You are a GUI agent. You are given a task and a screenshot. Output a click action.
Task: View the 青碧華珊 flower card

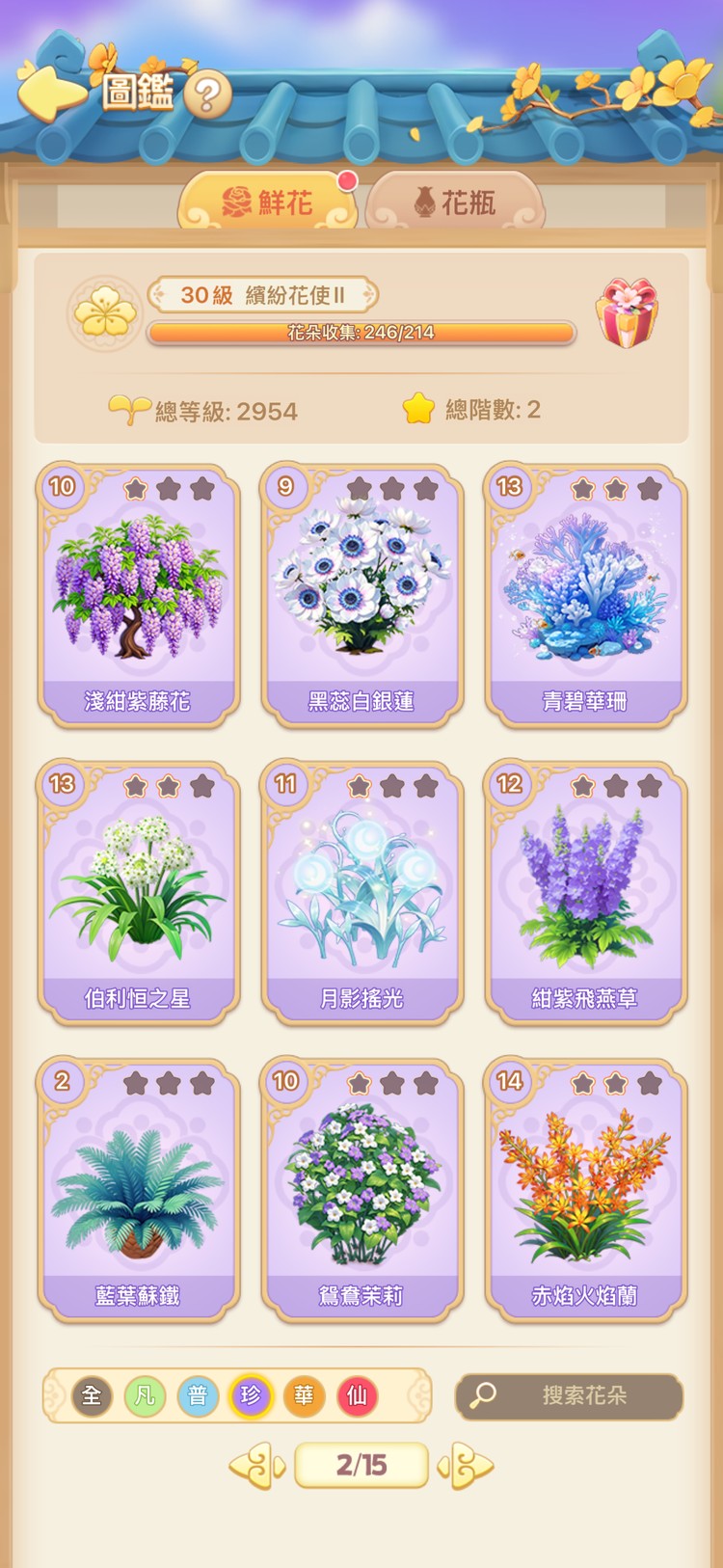[585, 595]
